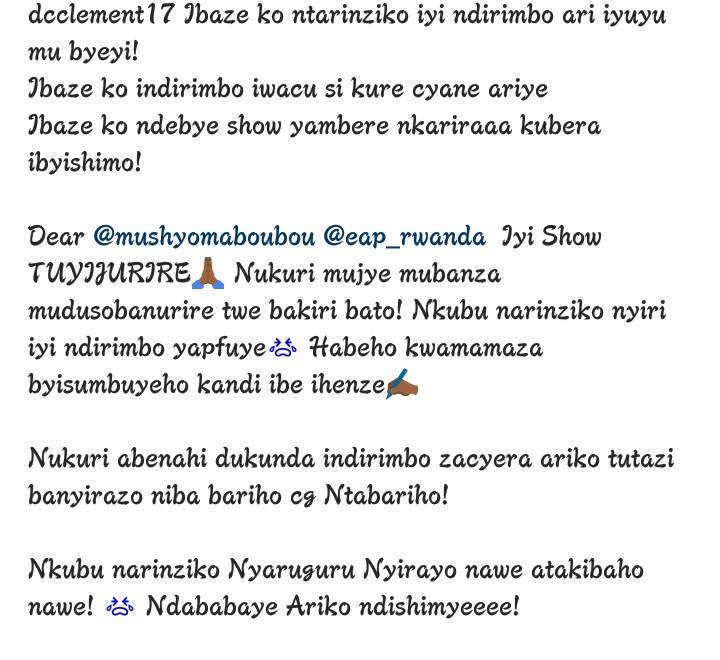The width and height of the screenshot is (720, 660).
Task: Open the @mushyomaboubou profile mention
Action: tap(205, 237)
